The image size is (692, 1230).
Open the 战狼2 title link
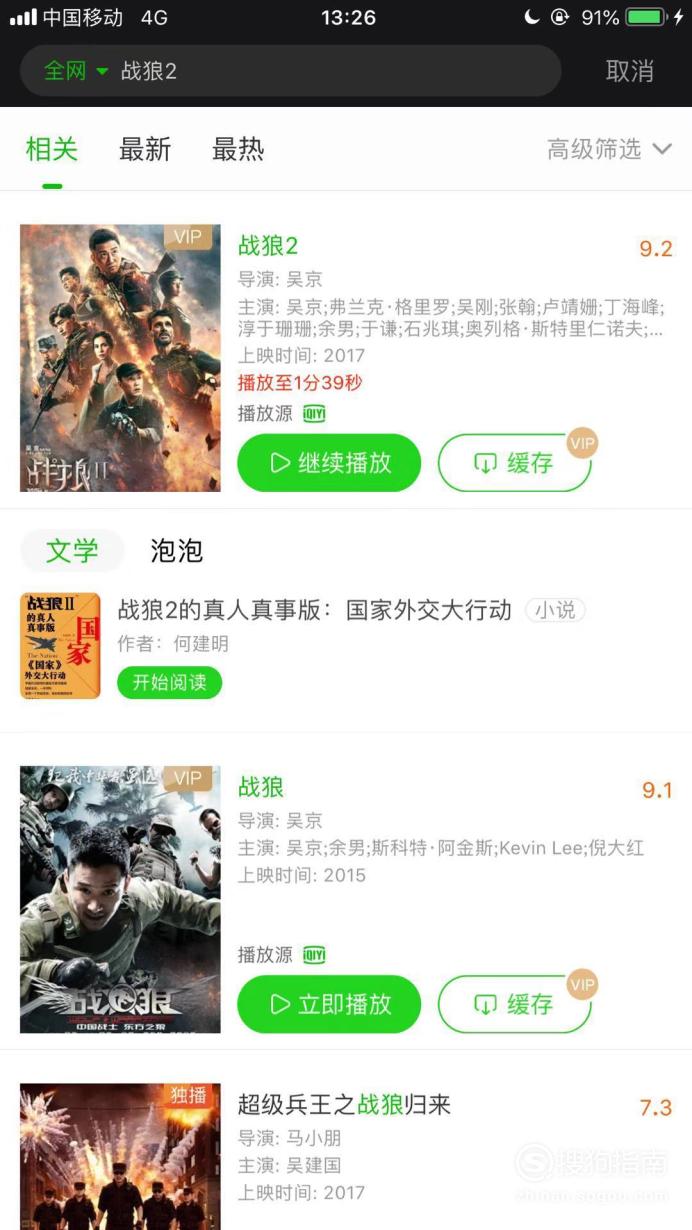click(268, 246)
